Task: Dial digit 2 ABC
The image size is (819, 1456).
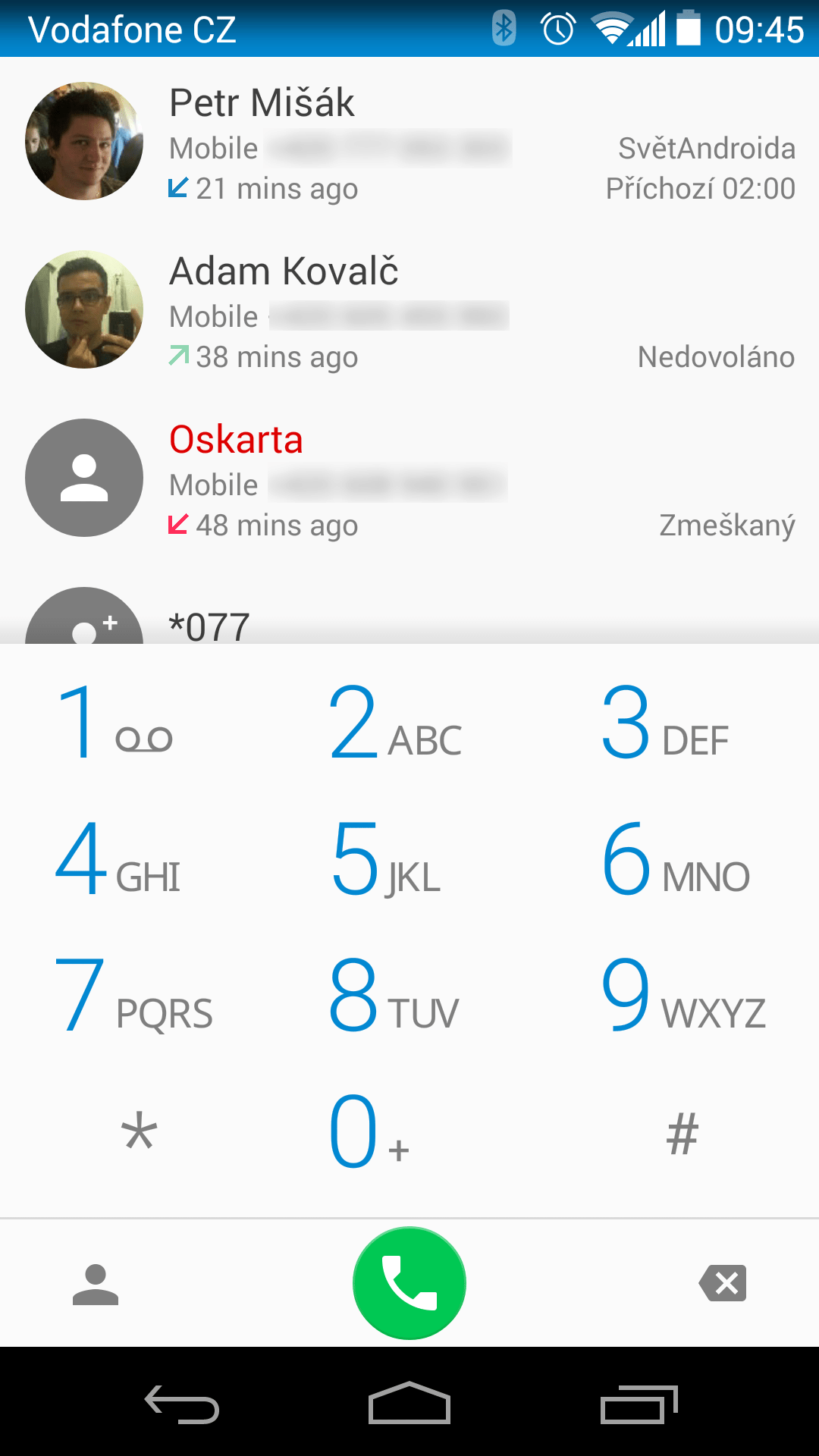Action: pos(409,720)
